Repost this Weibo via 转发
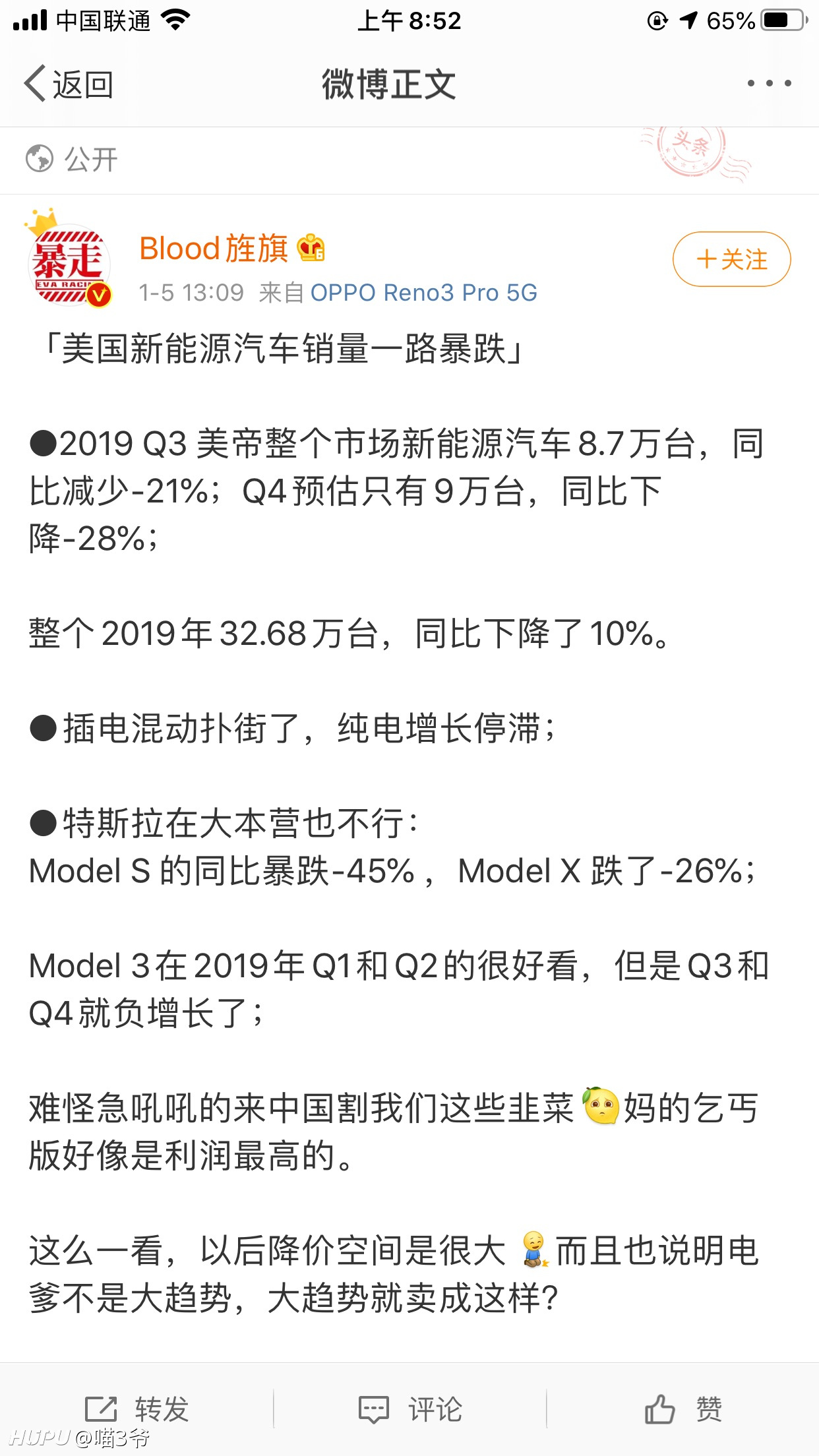The width and height of the screenshot is (819, 1456). click(137, 1409)
